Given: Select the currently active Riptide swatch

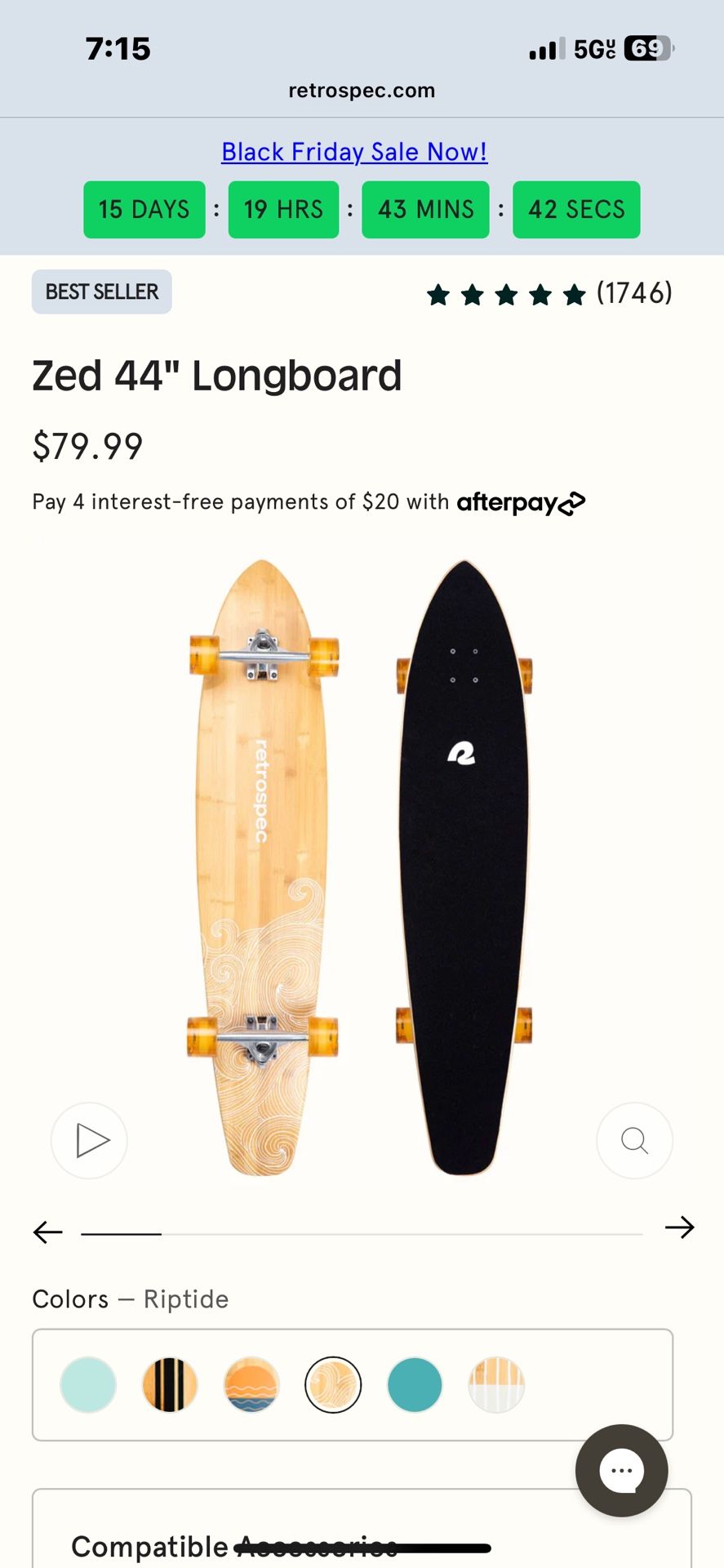Looking at the screenshot, I should (x=332, y=1384).
